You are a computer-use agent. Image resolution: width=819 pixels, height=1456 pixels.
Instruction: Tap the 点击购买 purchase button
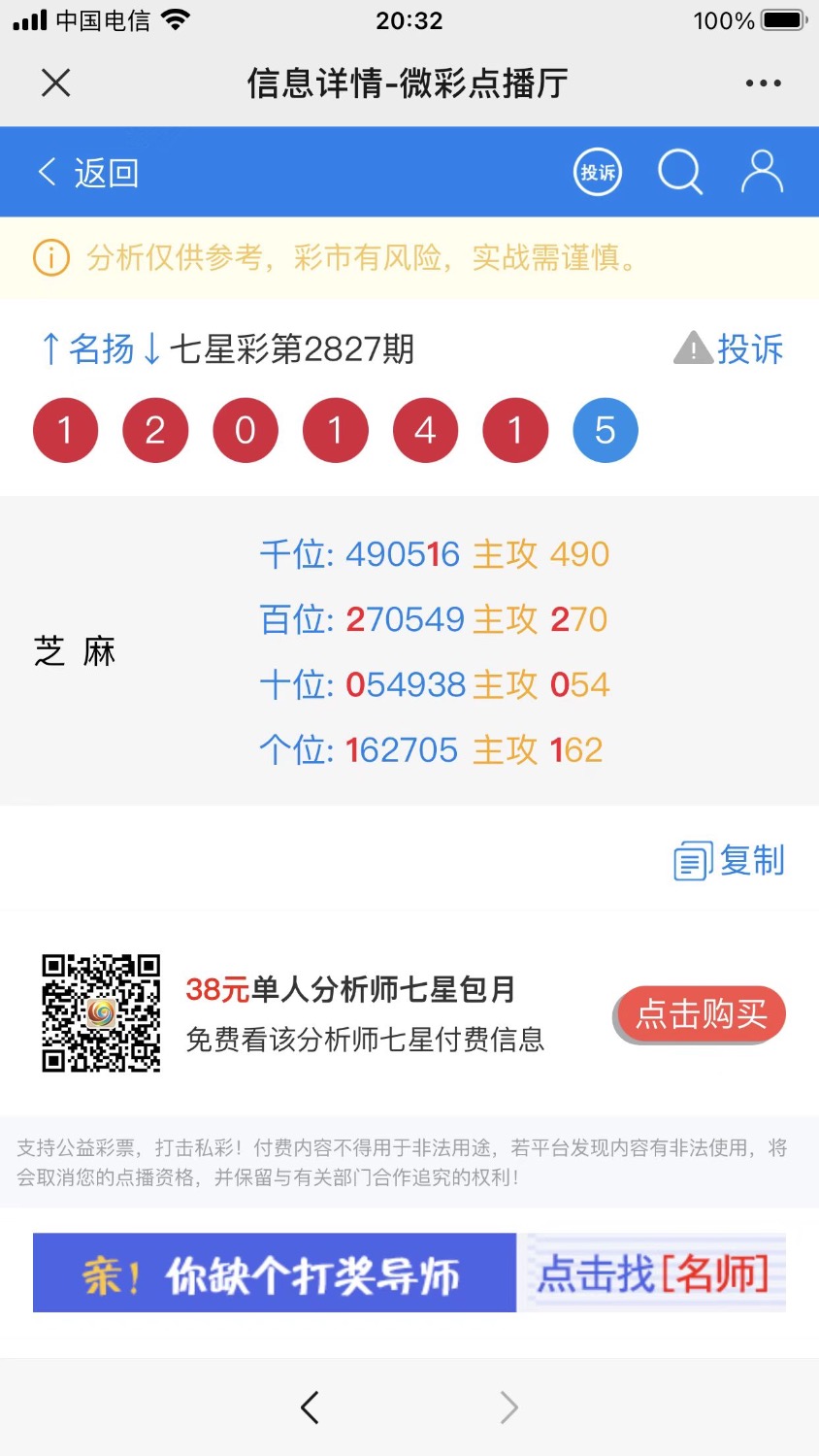click(700, 1014)
